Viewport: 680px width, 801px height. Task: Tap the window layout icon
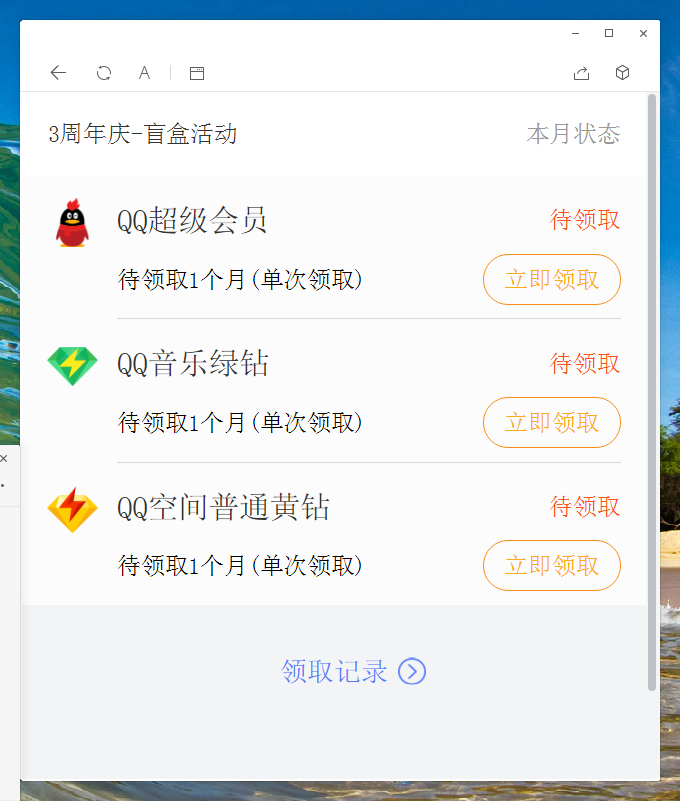pos(197,73)
